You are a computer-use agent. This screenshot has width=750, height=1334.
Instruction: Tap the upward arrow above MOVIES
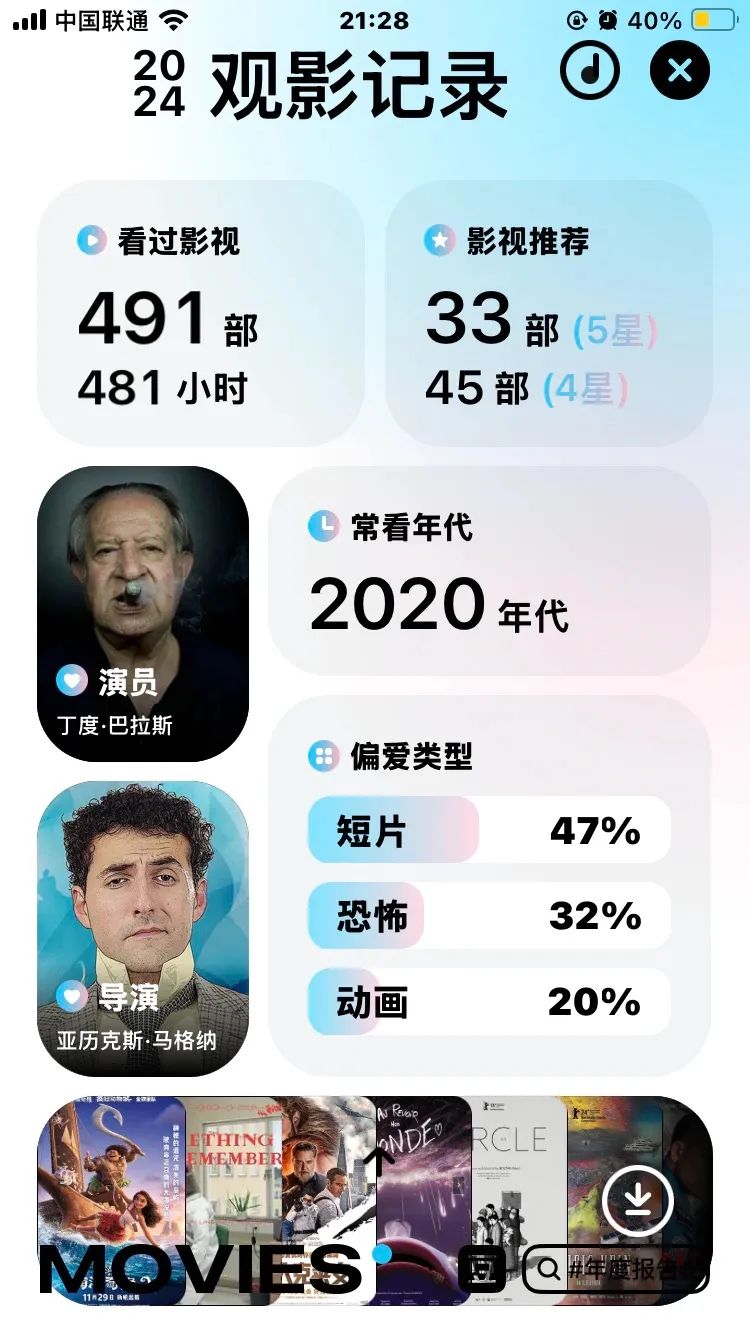coord(379,1160)
